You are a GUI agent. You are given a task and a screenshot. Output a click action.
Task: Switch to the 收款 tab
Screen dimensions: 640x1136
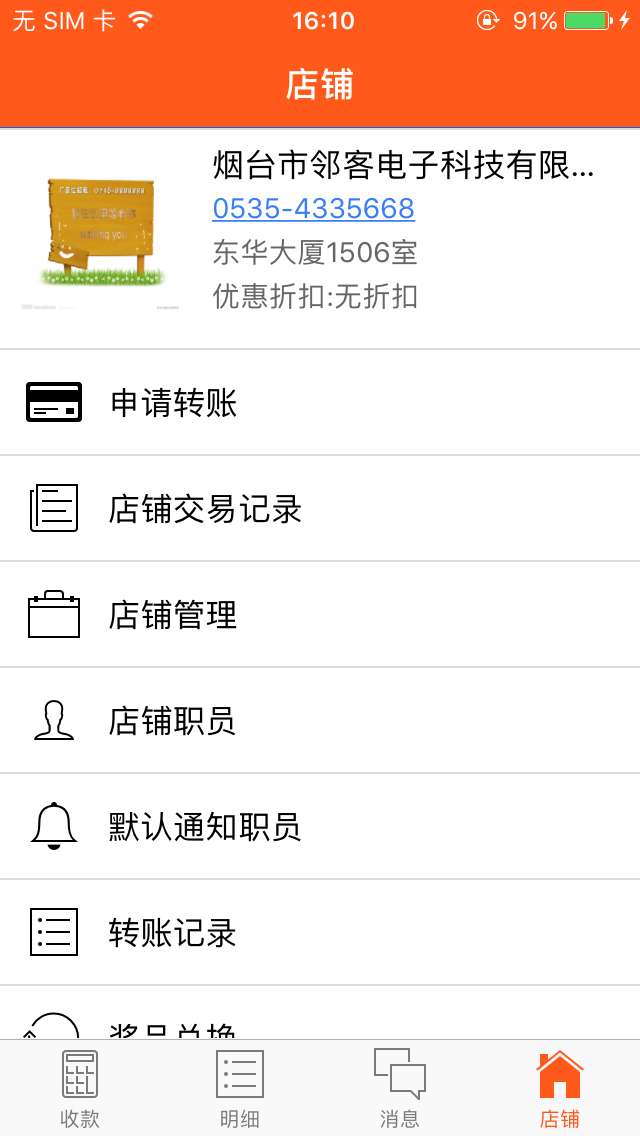80,1088
